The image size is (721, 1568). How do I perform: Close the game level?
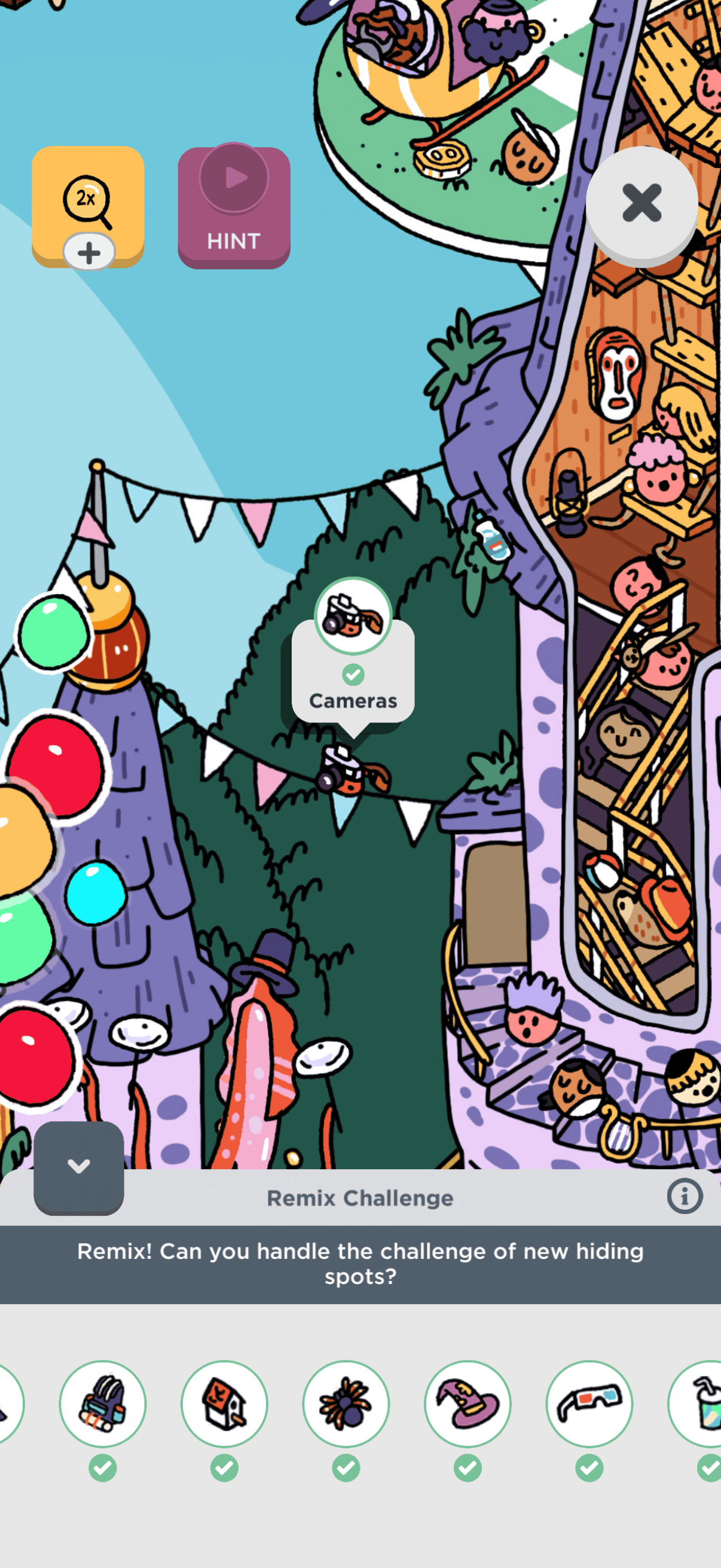[x=641, y=203]
